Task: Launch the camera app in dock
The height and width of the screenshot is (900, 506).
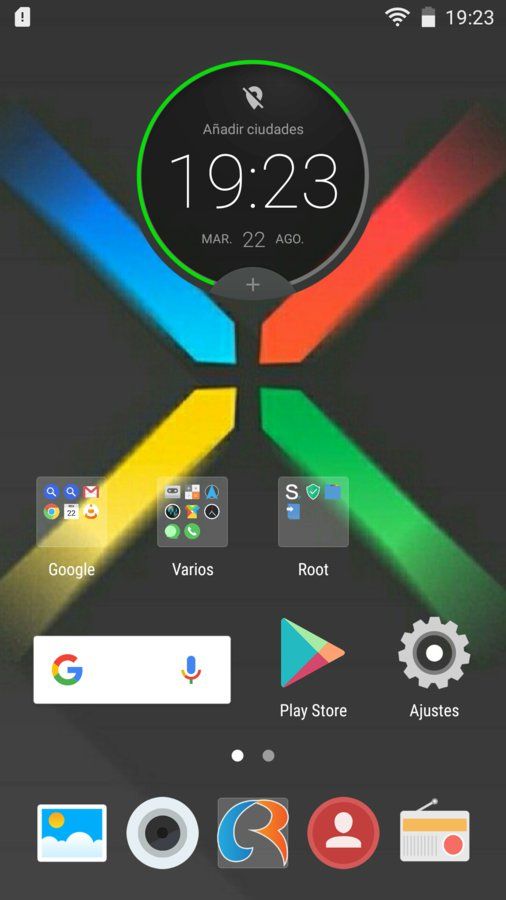Action: [162, 833]
